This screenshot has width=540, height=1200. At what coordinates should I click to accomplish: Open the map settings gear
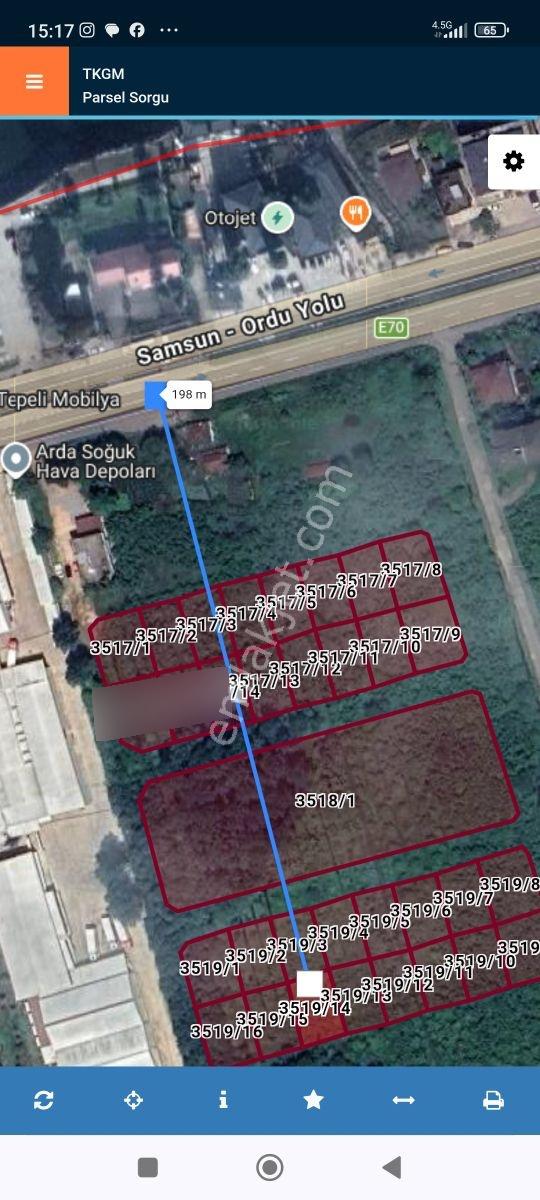pos(513,161)
